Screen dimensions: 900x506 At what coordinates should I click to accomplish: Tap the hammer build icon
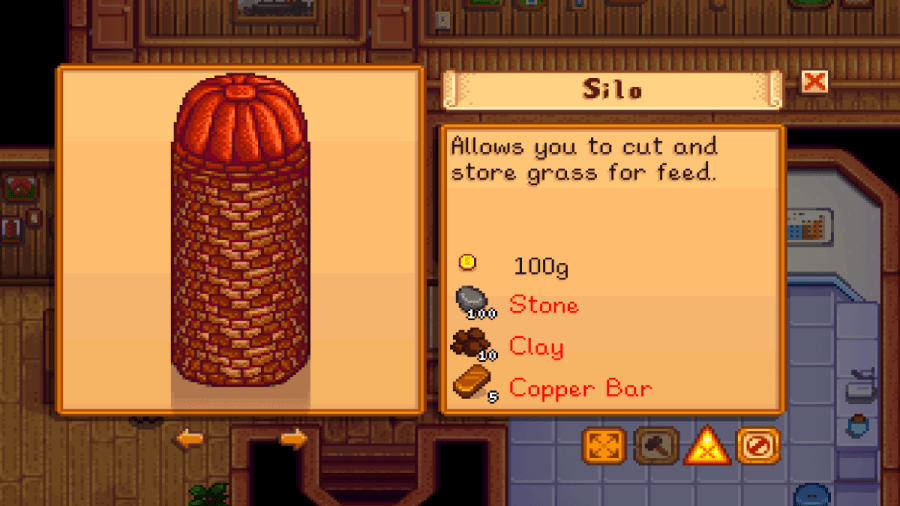click(x=656, y=447)
